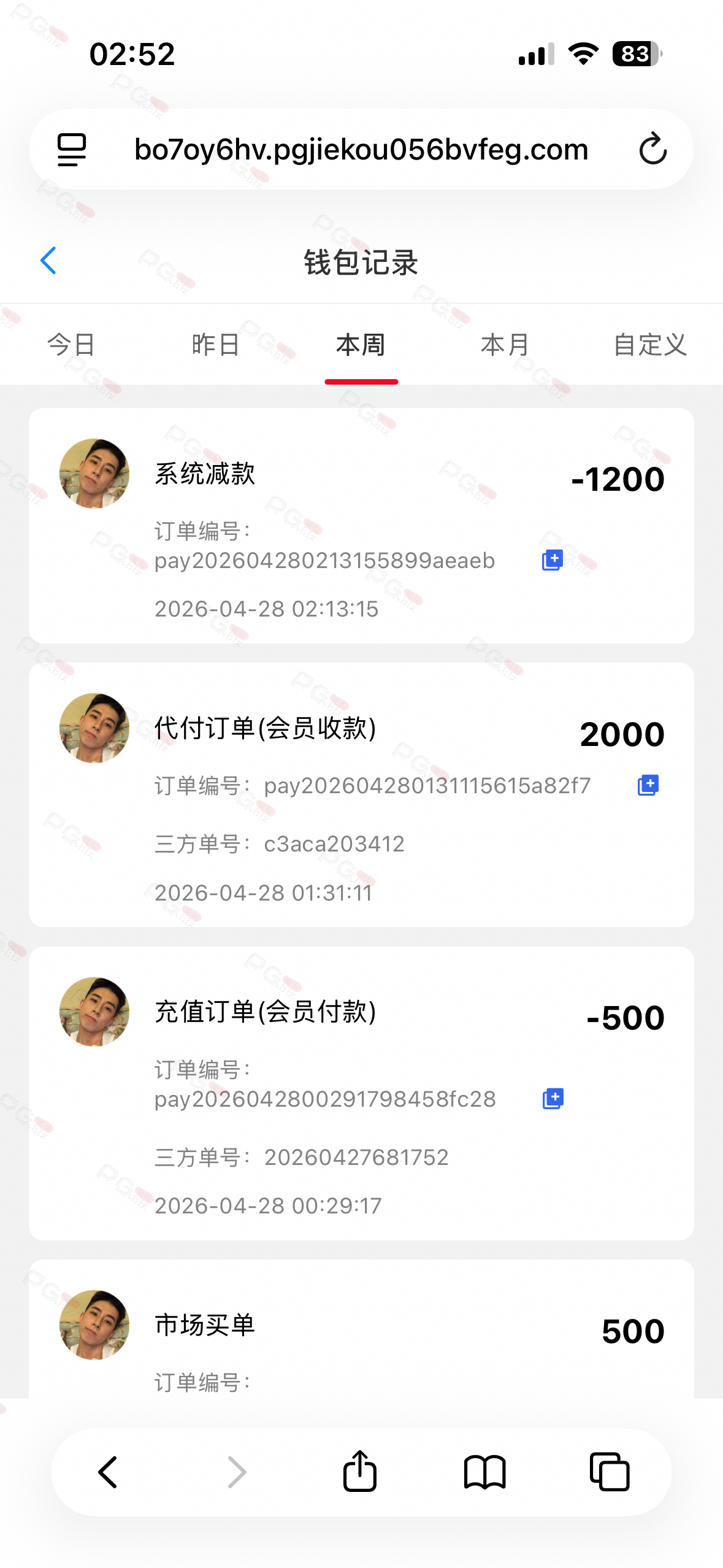Go back from the 钱包记录 page

click(48, 261)
